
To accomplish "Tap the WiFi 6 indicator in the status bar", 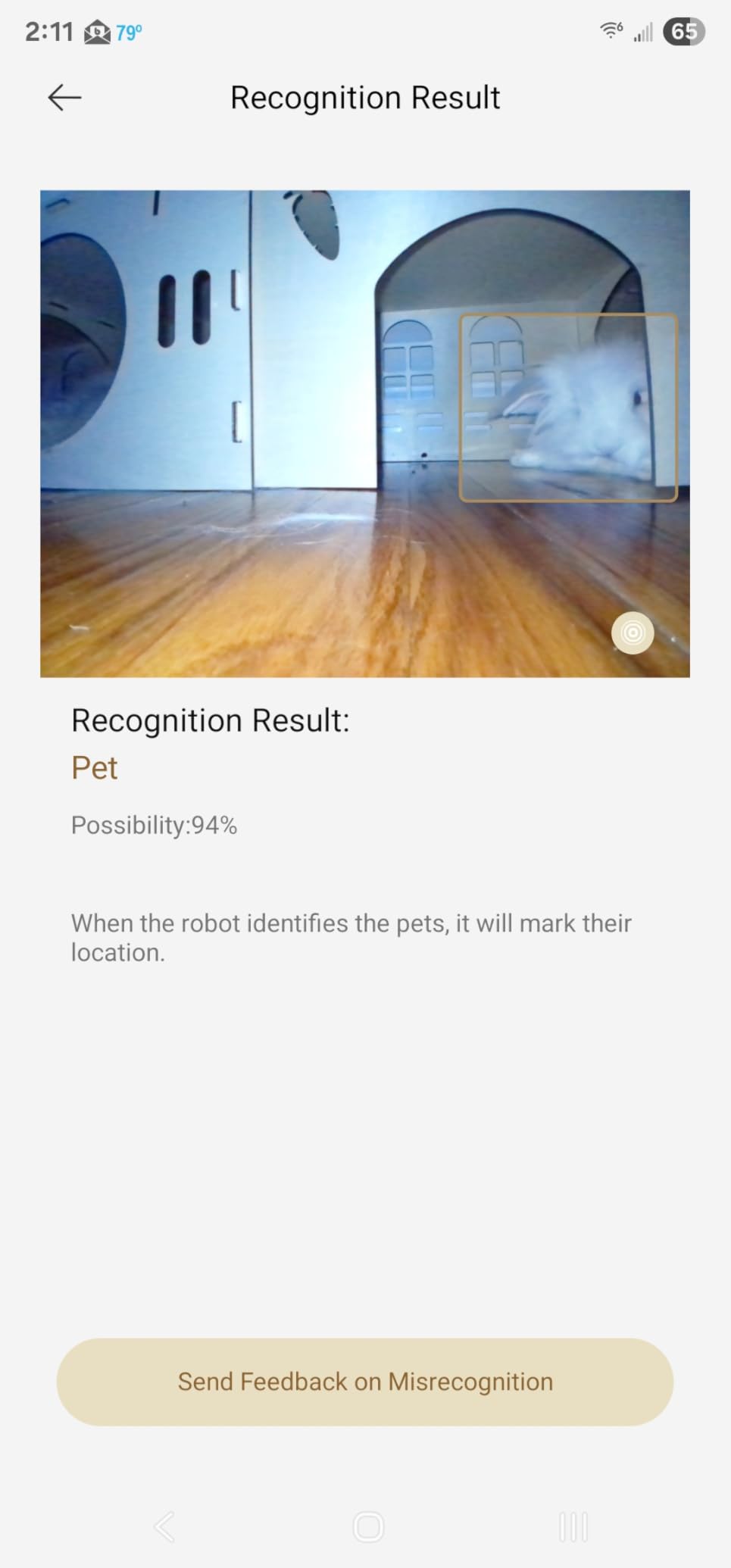I will click(611, 30).
